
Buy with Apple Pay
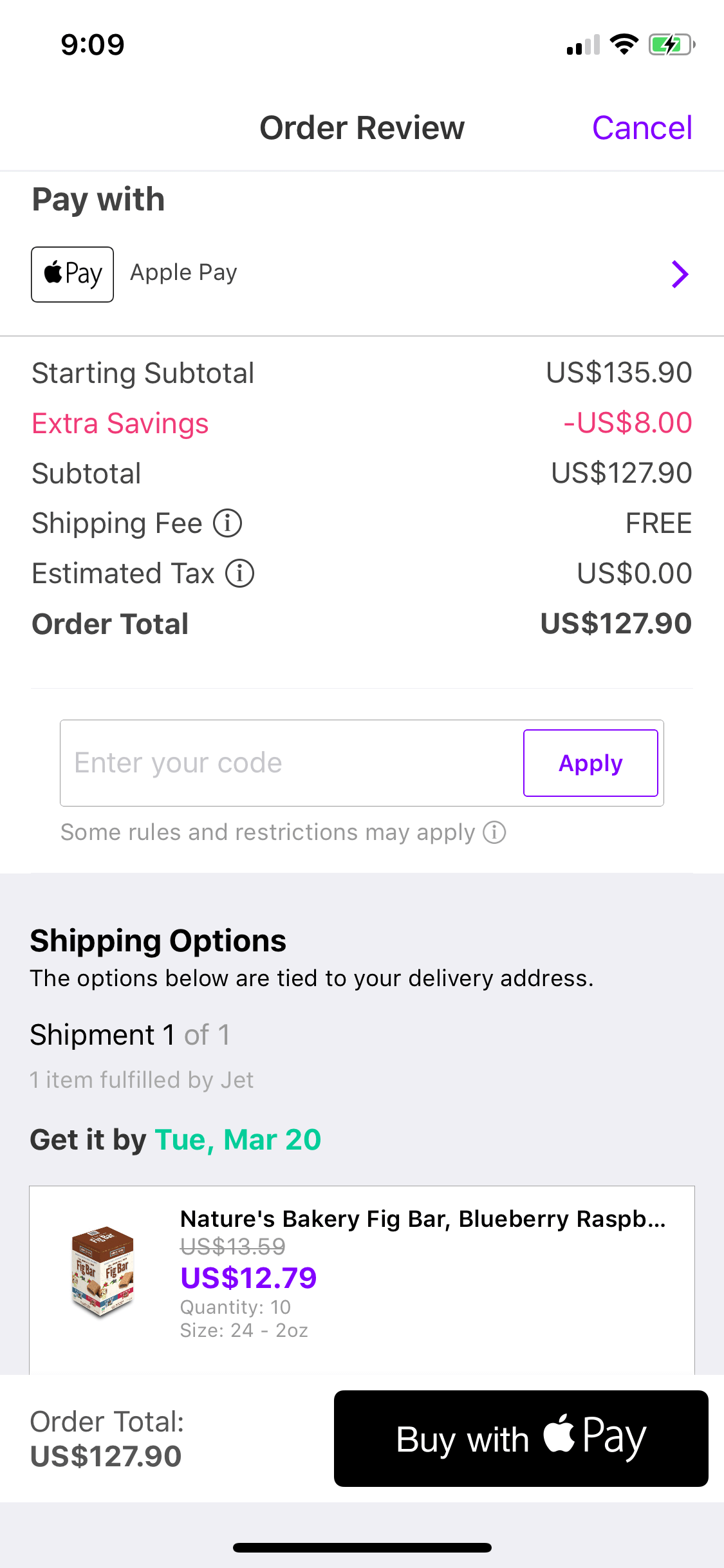[x=521, y=1439]
